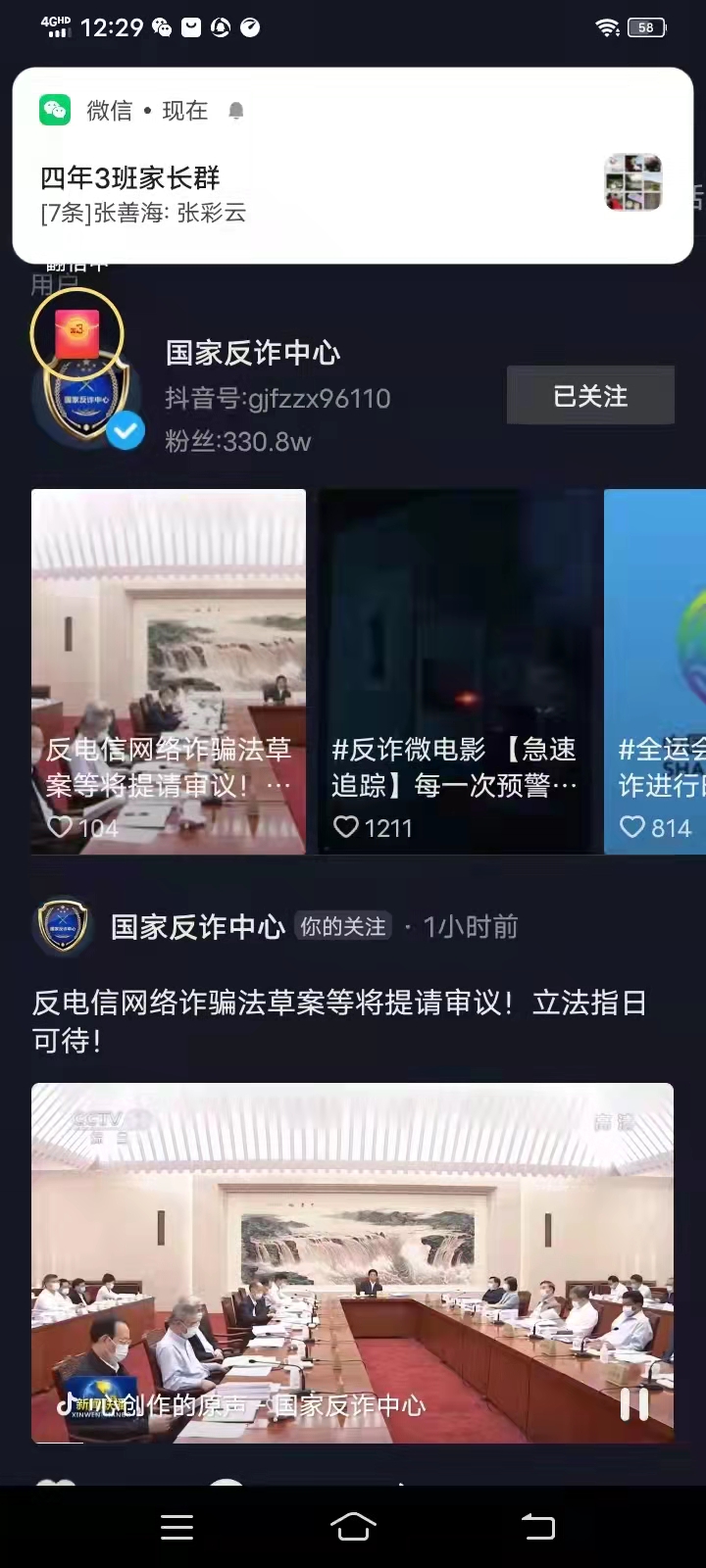The height and width of the screenshot is (1568, 706).
Task: Go to home screen via system home button
Action: [x=353, y=1527]
